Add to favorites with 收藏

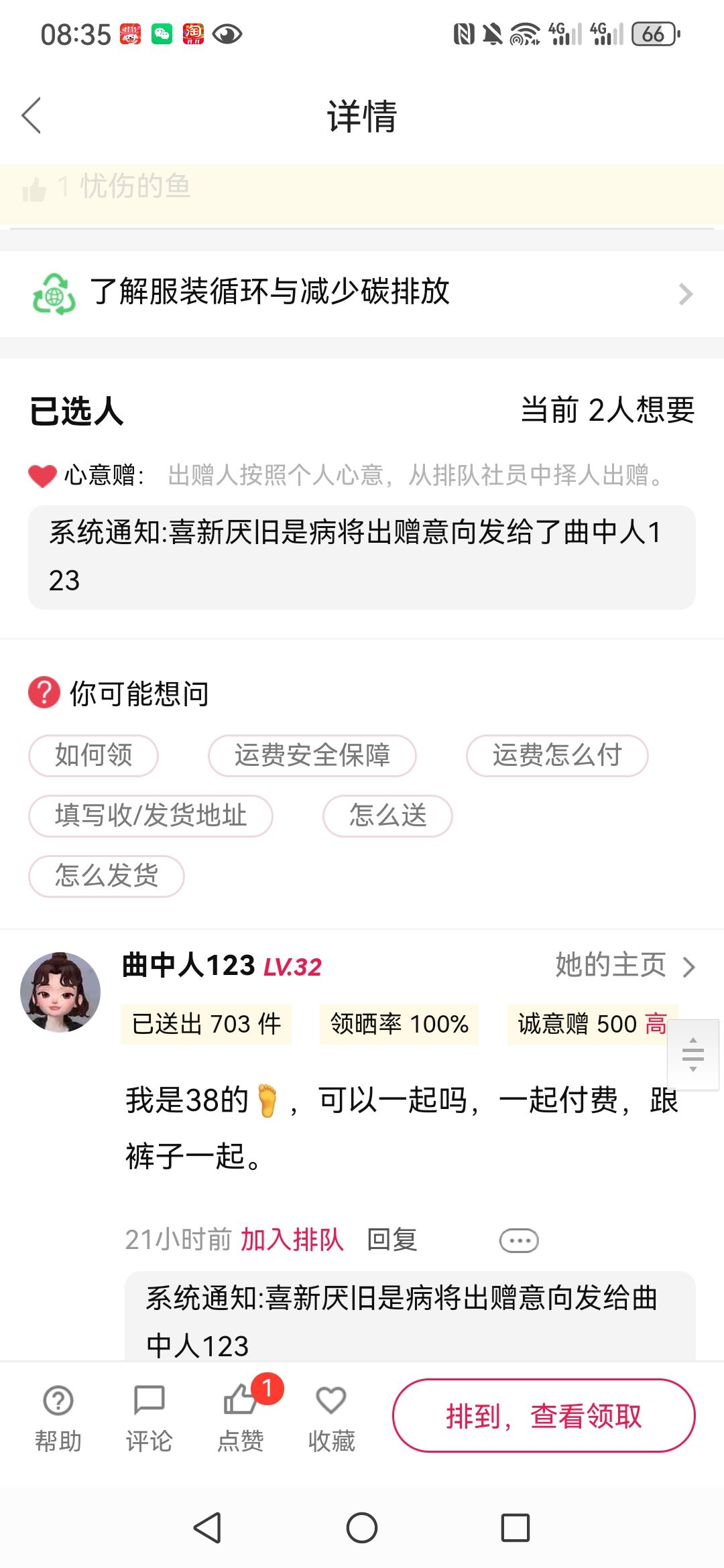332,1417
